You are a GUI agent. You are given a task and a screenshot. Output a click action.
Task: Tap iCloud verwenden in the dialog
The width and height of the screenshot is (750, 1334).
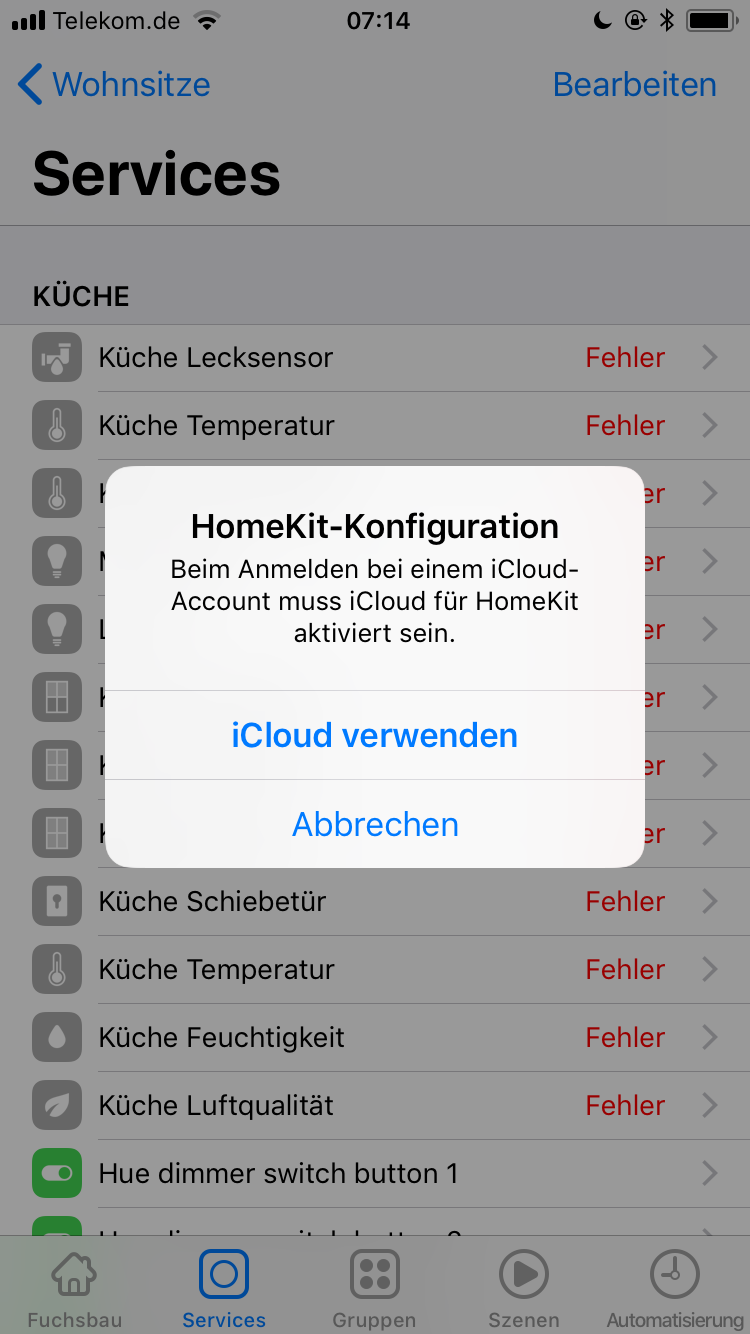click(x=374, y=736)
